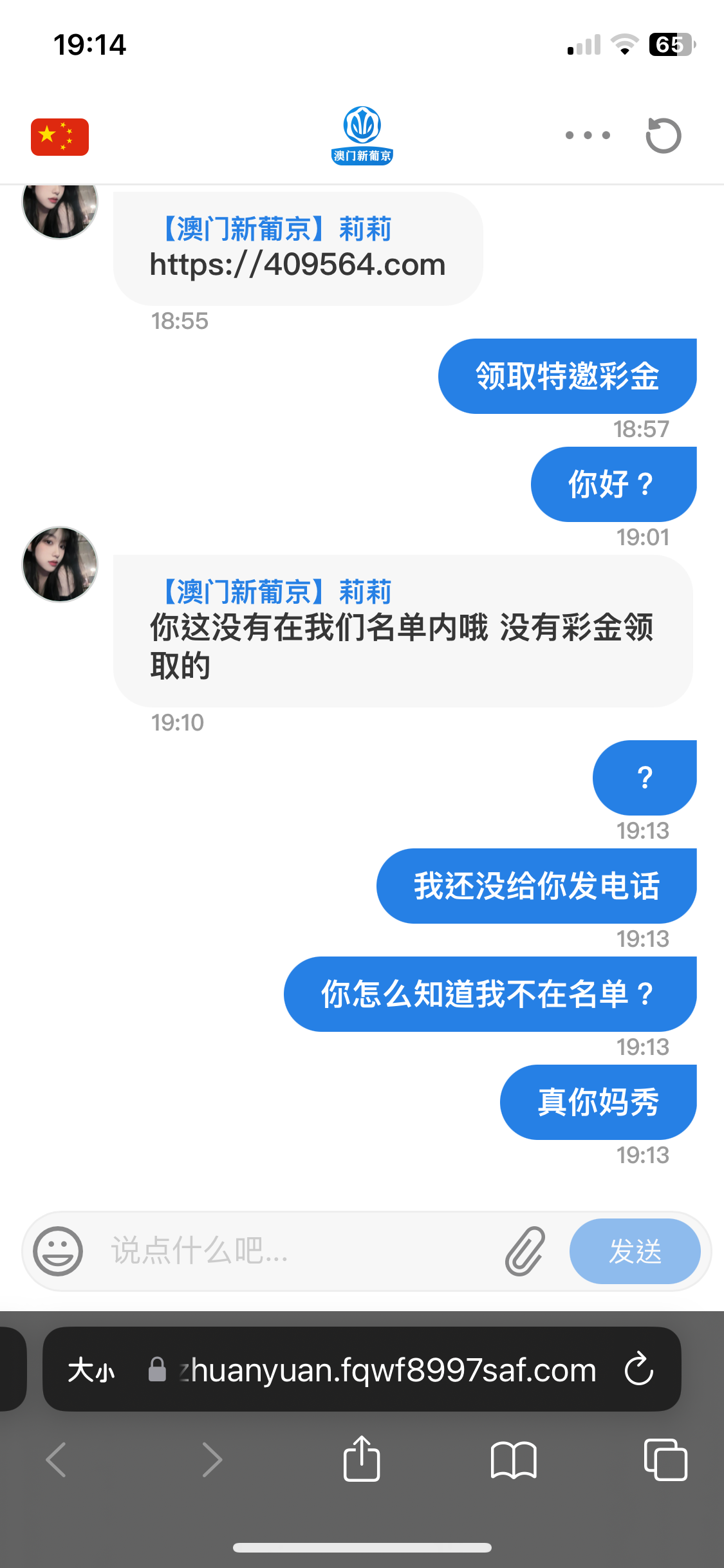The image size is (724, 1568).
Task: Go forward to the next page
Action: [x=212, y=1459]
